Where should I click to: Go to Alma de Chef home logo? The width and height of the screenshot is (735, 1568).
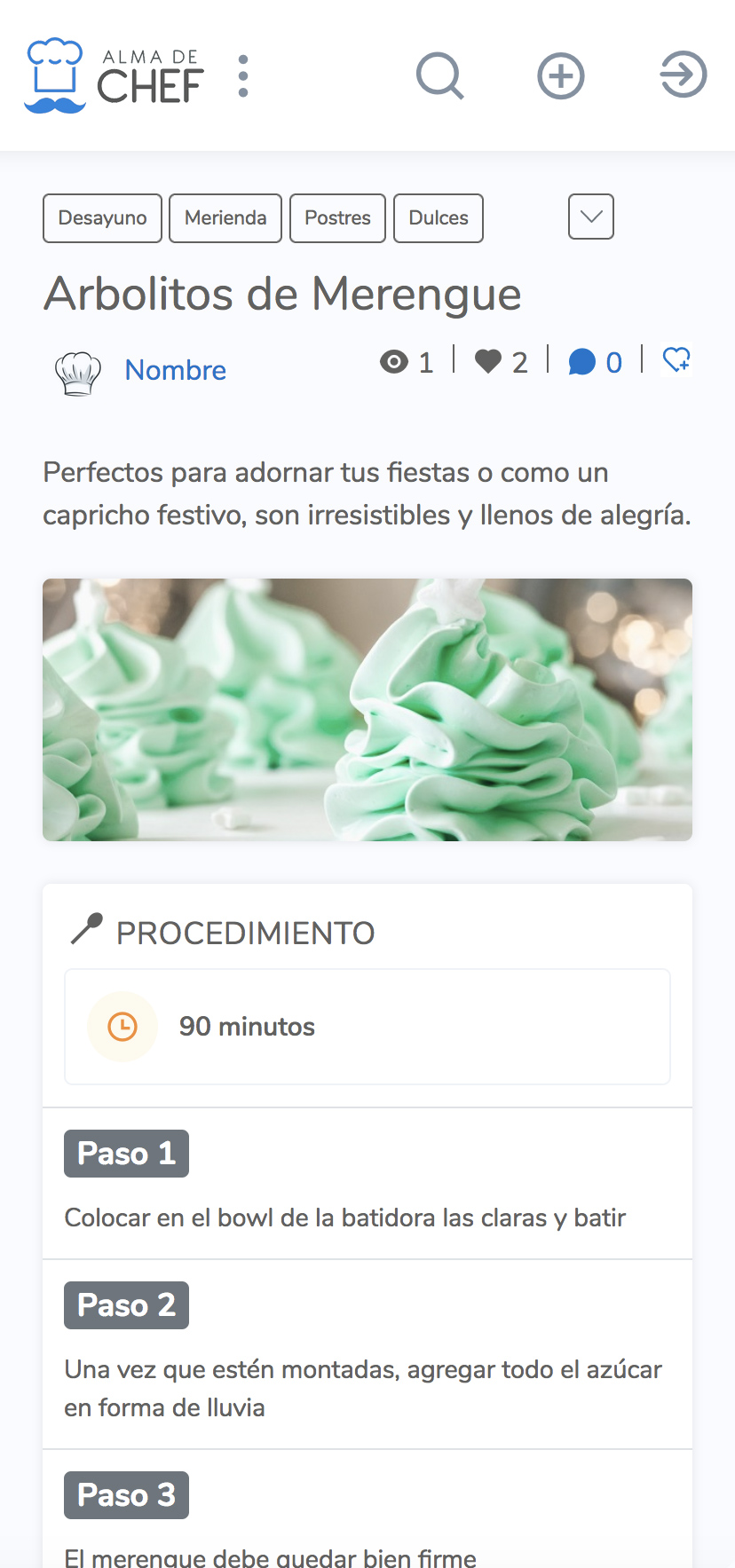pos(115,76)
